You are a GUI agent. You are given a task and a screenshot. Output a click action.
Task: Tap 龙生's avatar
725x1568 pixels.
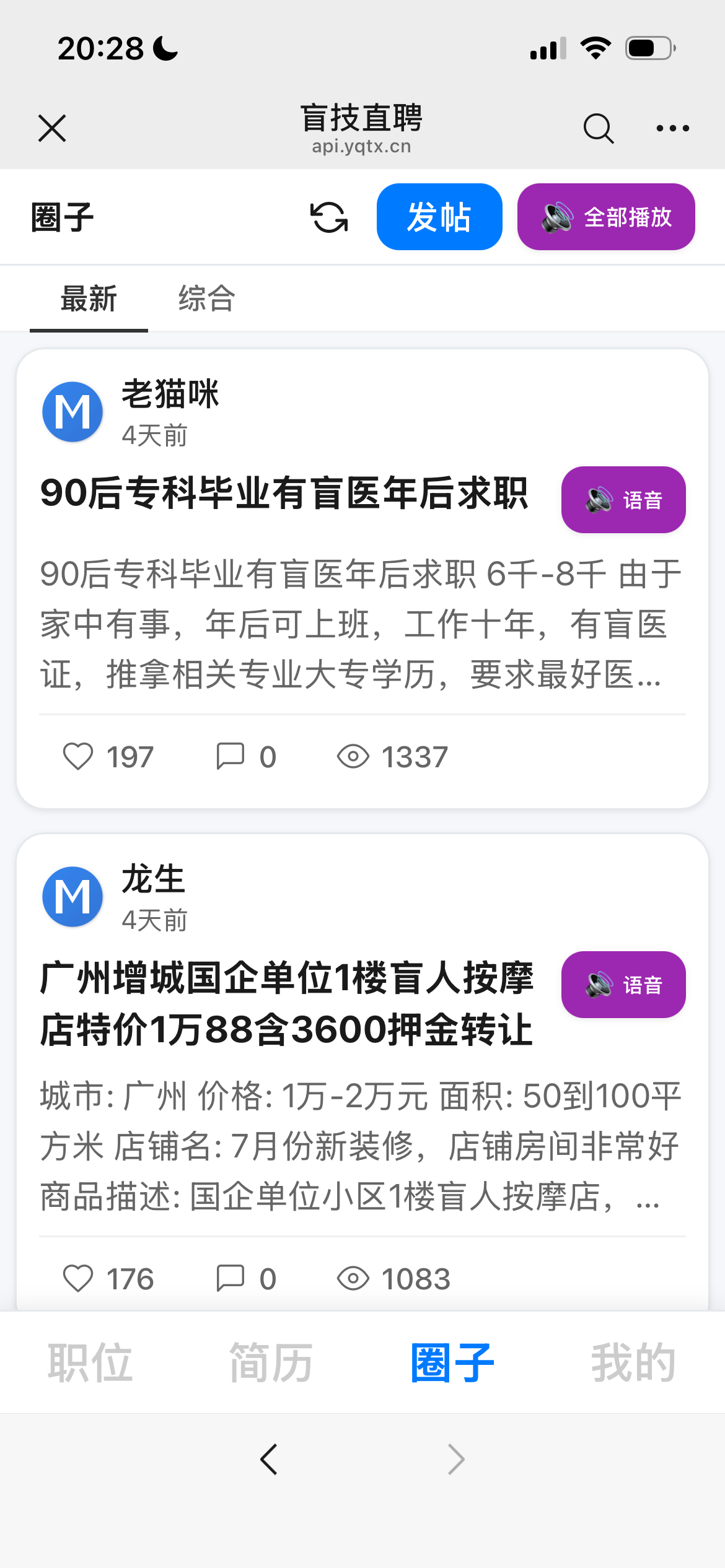[x=72, y=897]
